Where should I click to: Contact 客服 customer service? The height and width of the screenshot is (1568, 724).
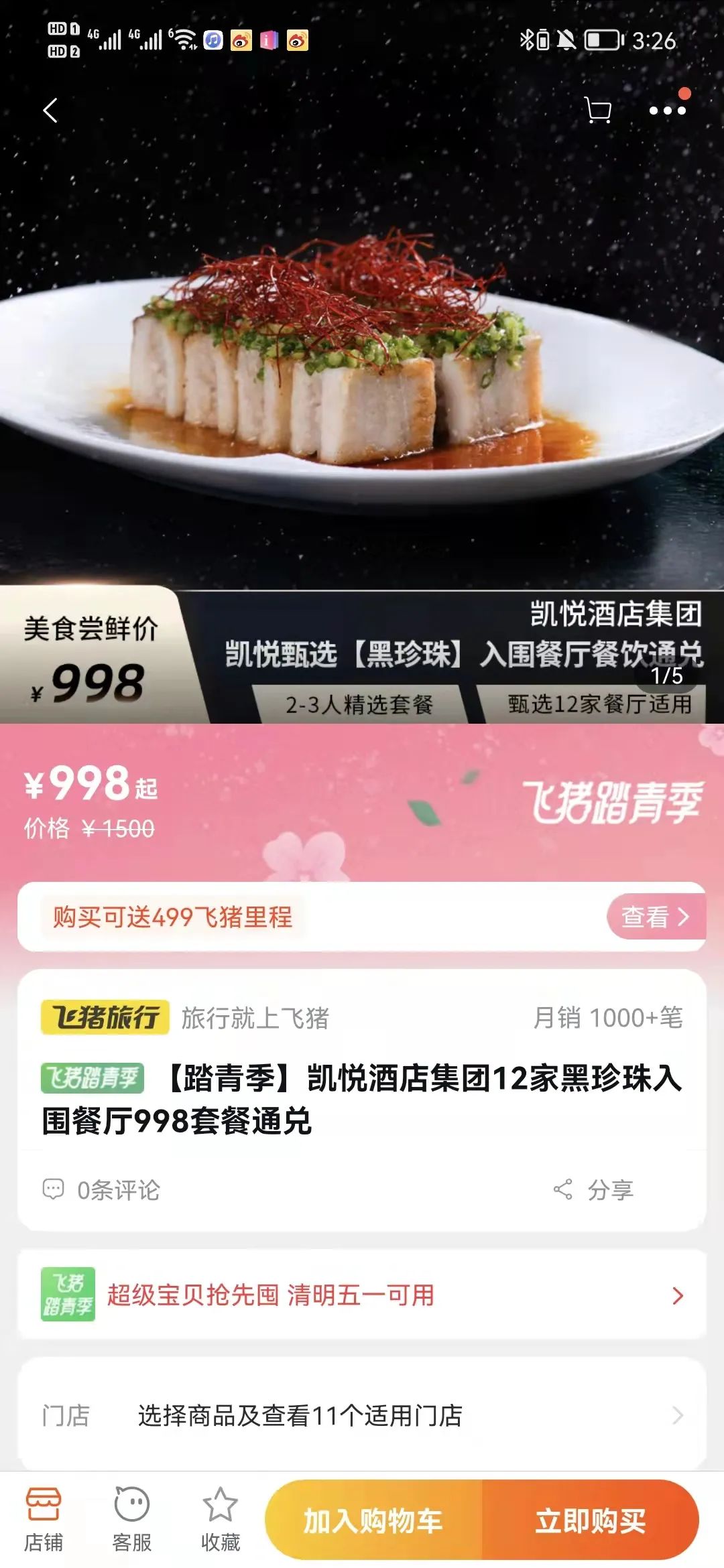[132, 1520]
